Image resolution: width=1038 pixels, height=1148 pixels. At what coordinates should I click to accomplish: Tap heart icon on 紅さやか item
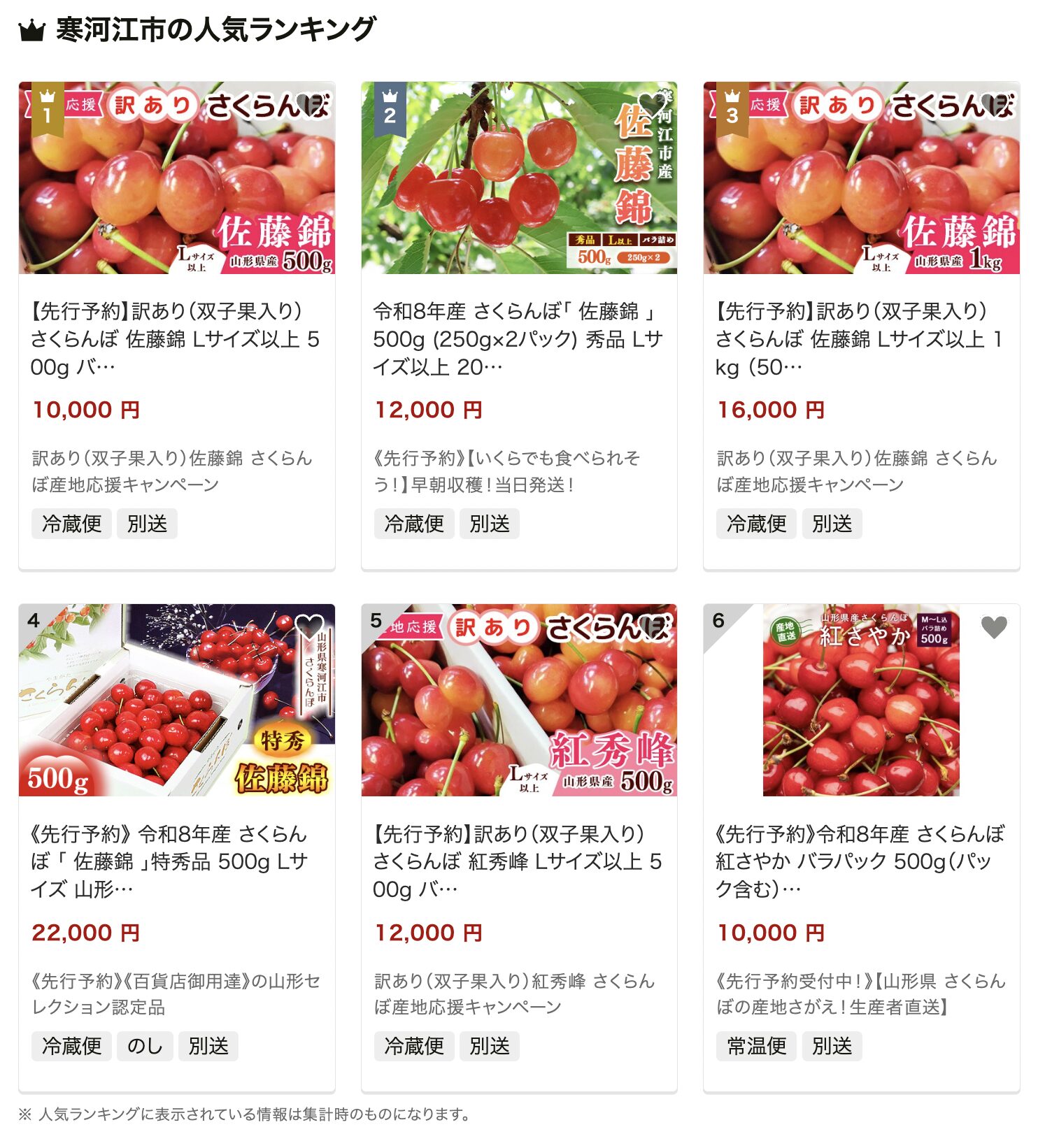tap(993, 627)
